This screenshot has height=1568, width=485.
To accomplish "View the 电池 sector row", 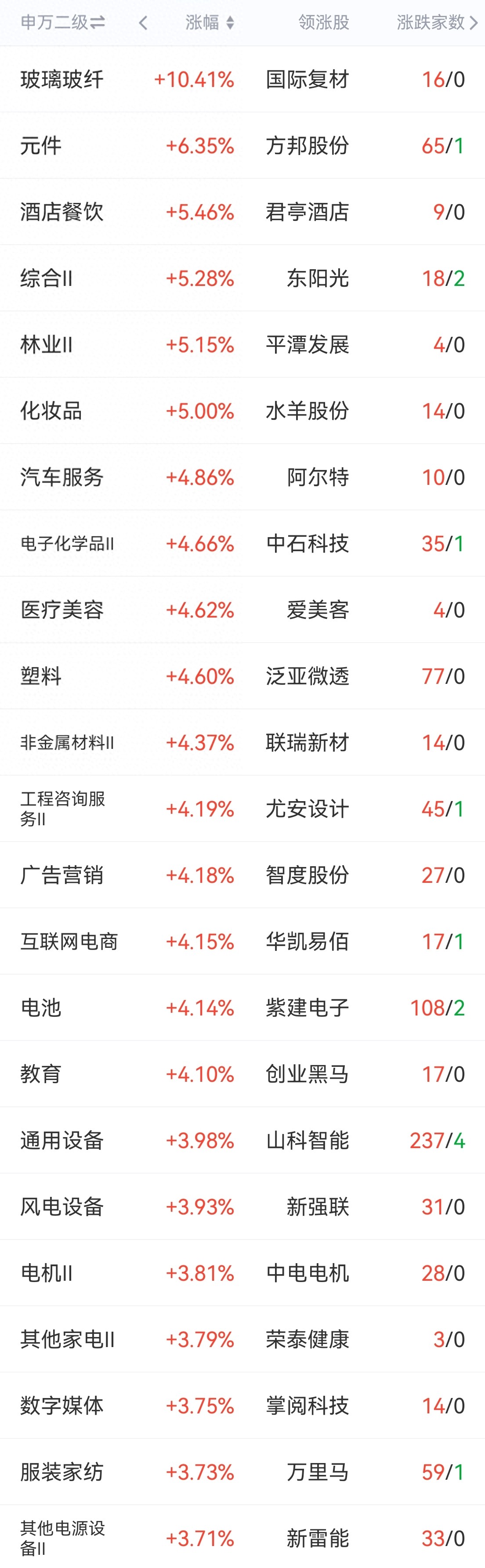I will pyautogui.click(x=242, y=1008).
